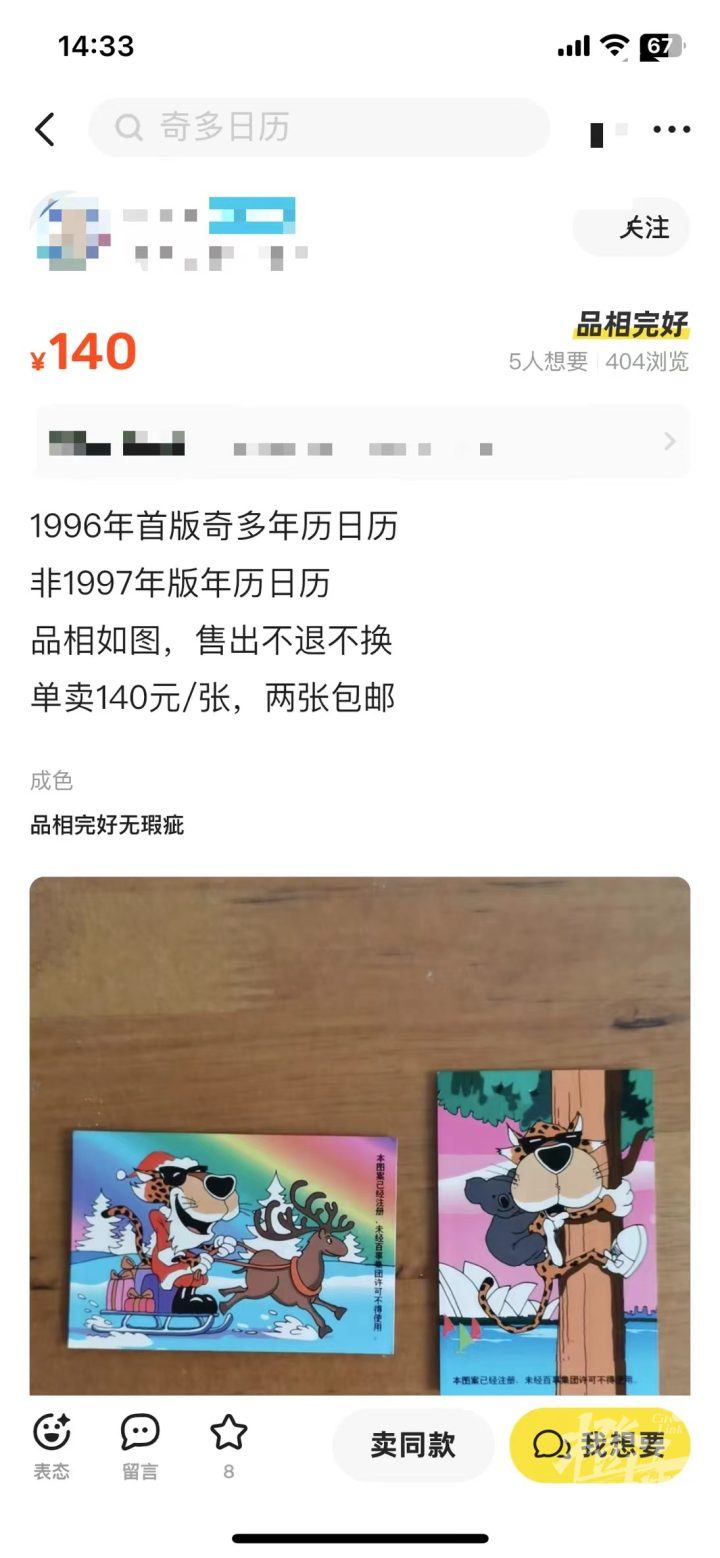
Task: Open the seller's profile avatar
Action: [x=70, y=234]
